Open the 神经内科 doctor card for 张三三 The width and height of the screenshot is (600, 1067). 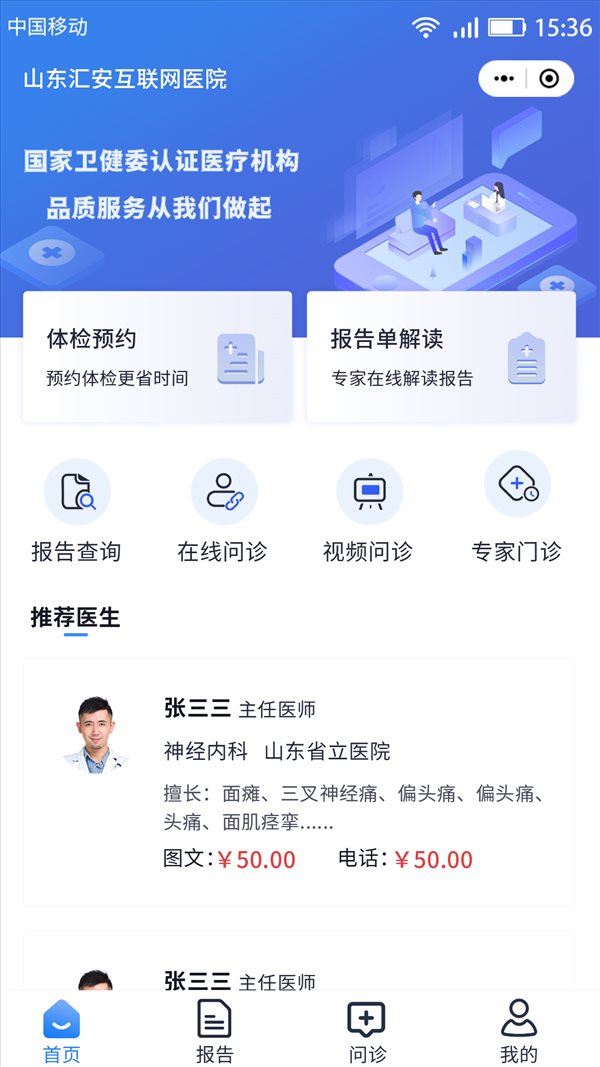[299, 782]
